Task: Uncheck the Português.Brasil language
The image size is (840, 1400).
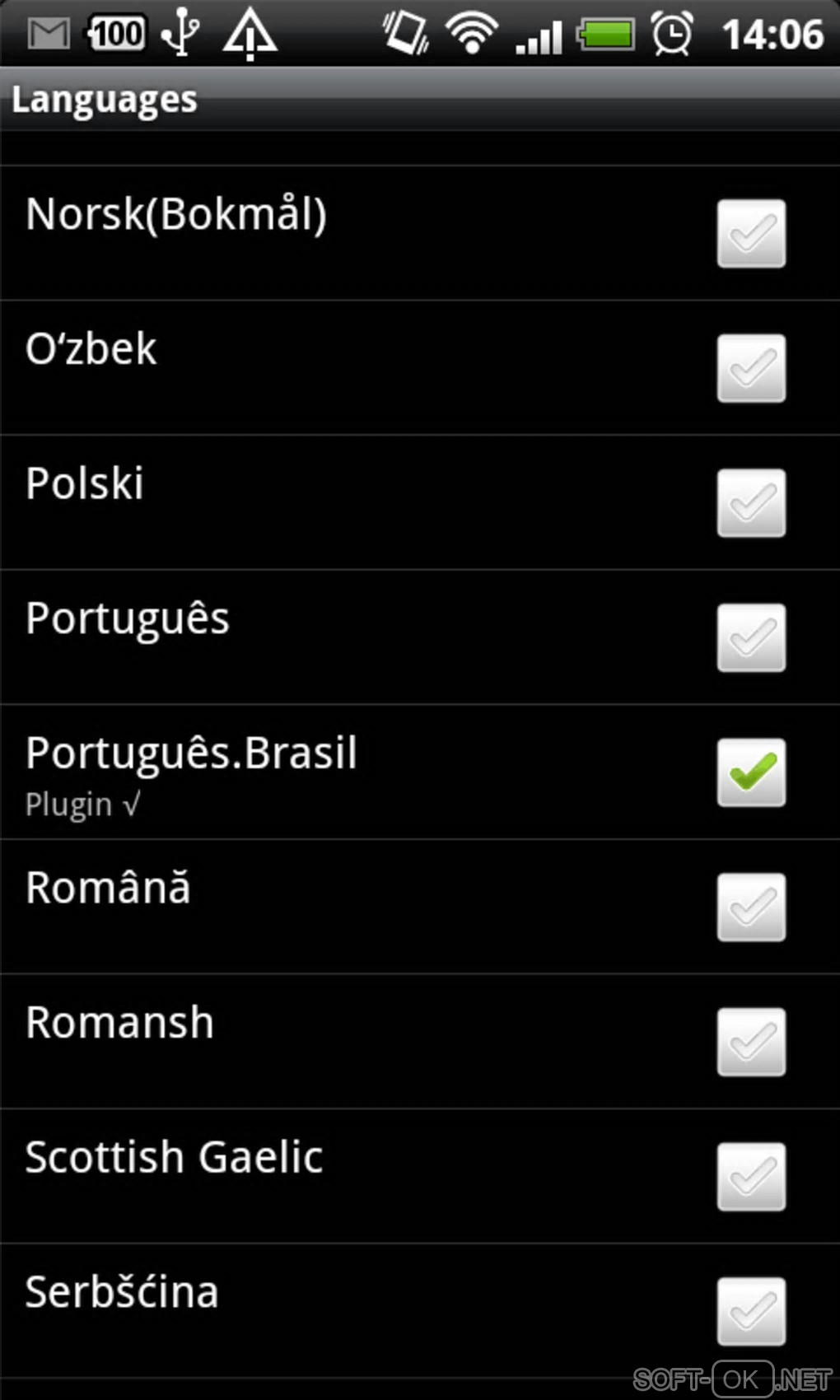Action: tap(751, 772)
